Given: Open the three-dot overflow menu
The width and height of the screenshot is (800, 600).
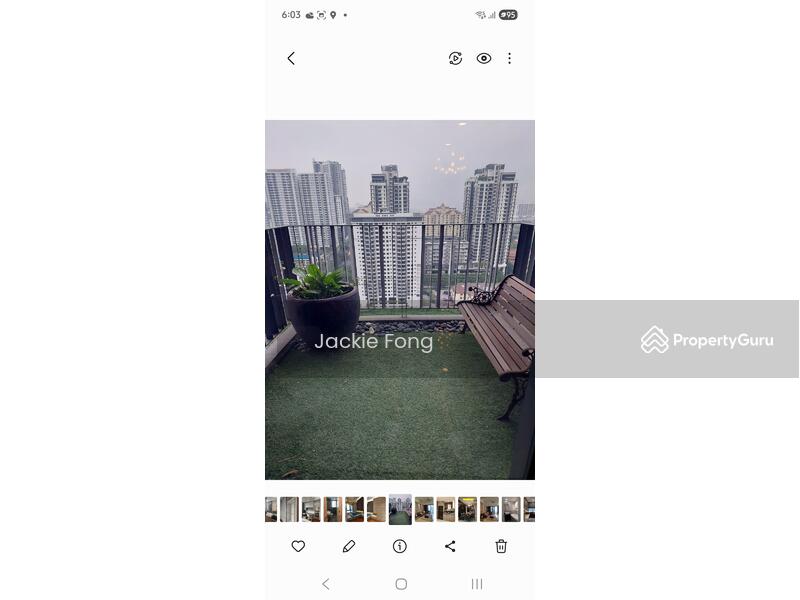Looking at the screenshot, I should [509, 59].
